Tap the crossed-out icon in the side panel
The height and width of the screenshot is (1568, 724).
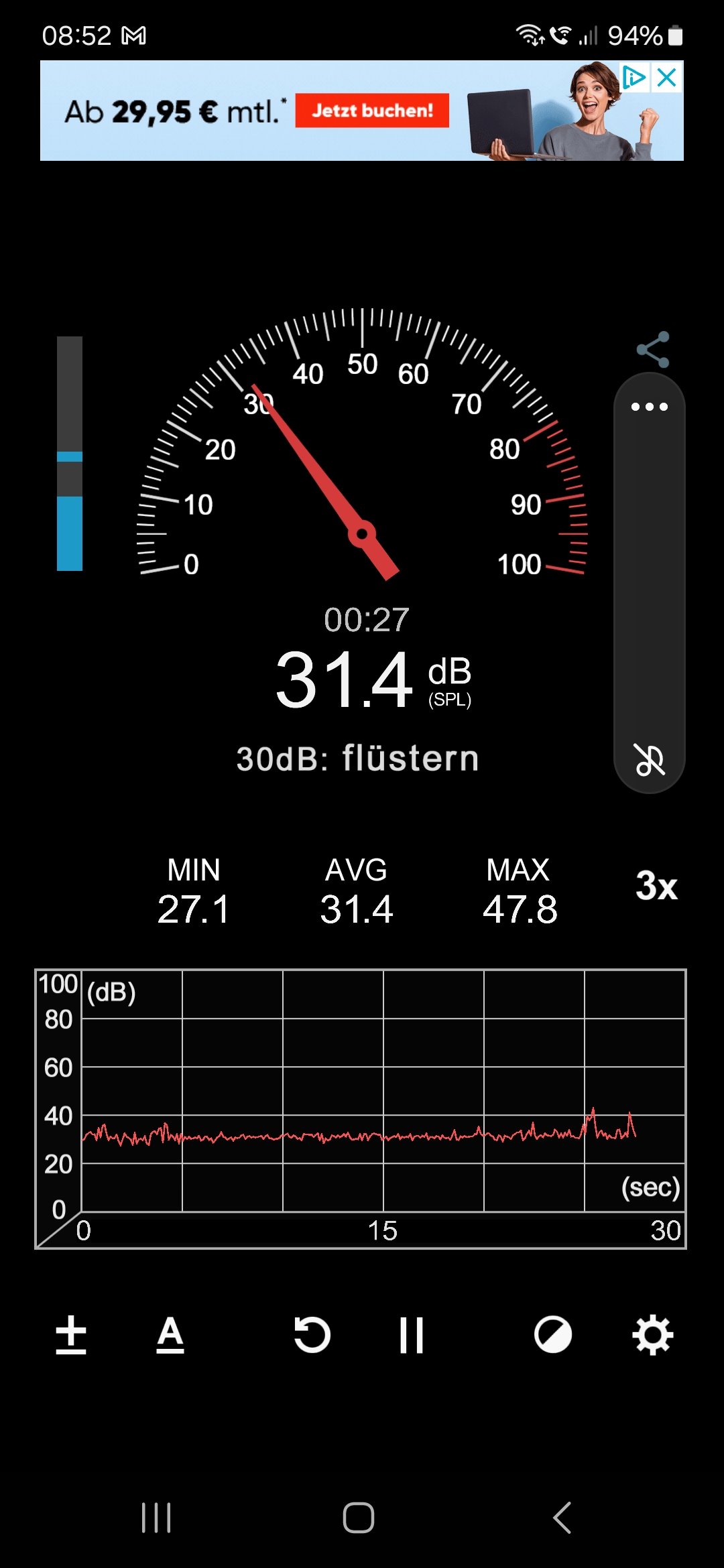[649, 760]
